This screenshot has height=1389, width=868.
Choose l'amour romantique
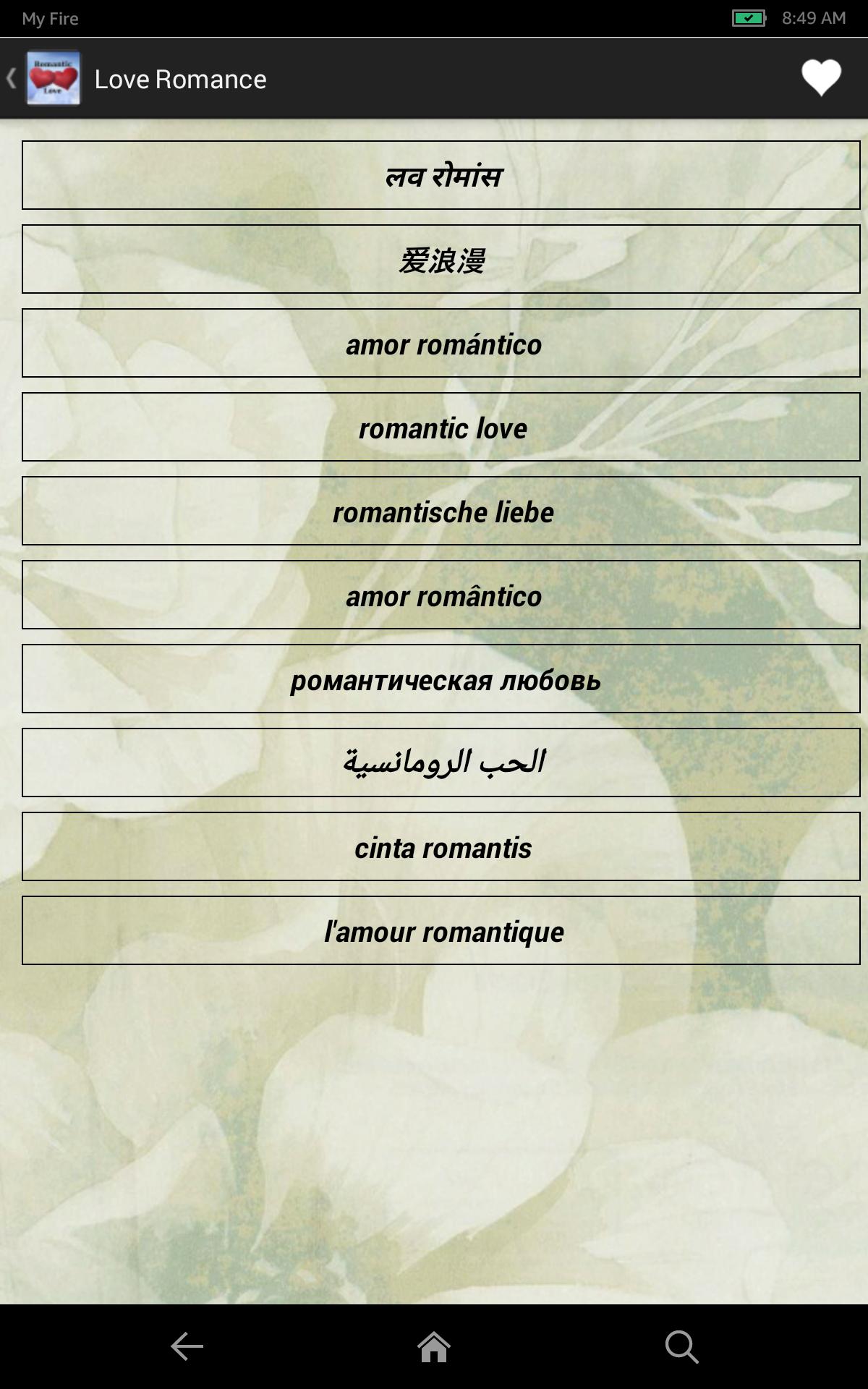tap(441, 930)
